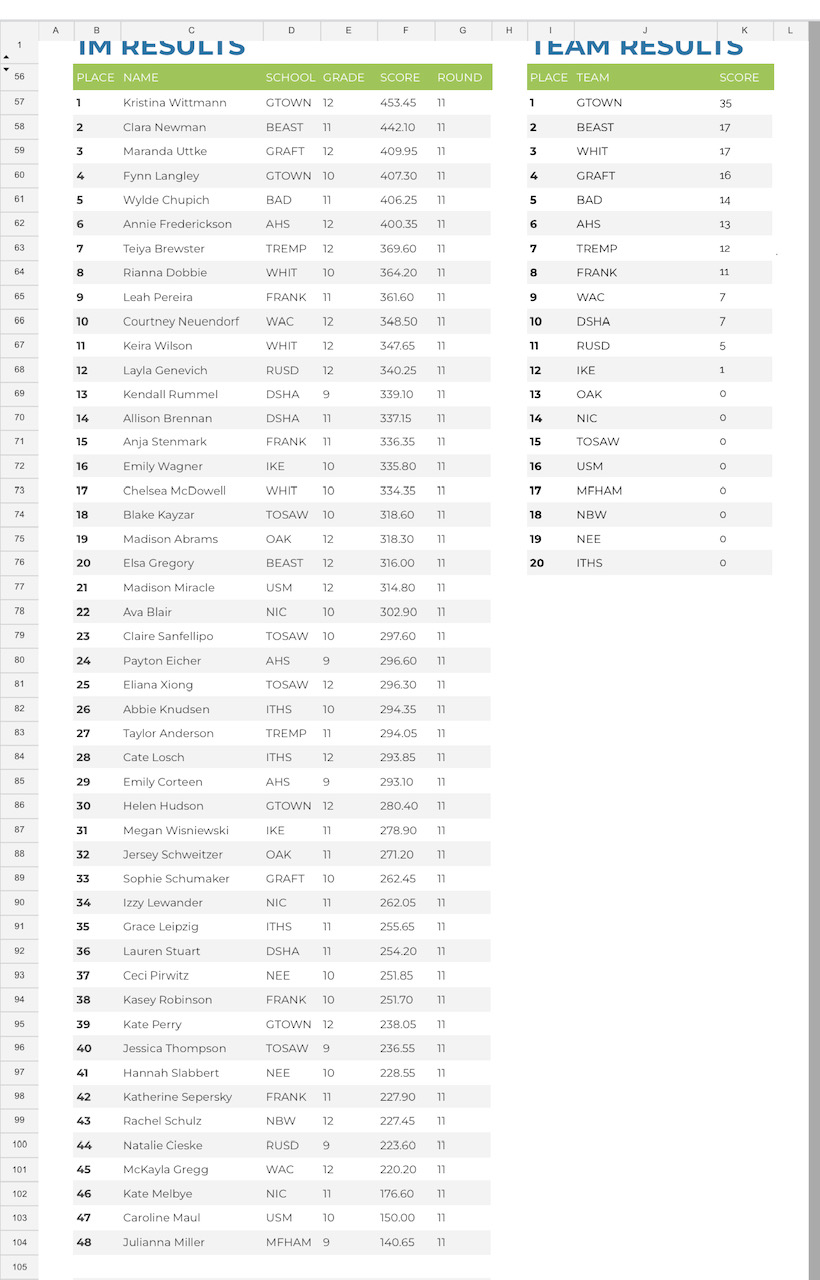Select column F header

point(405,31)
